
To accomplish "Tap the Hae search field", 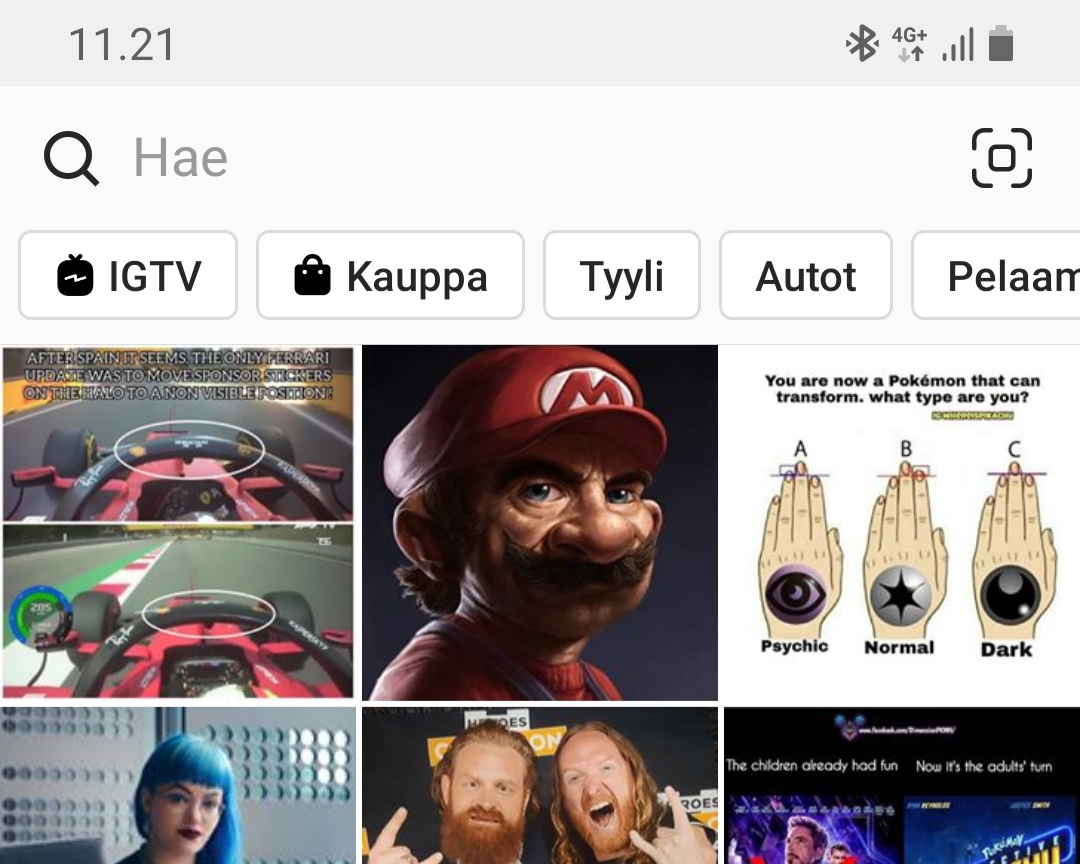I will point(500,158).
